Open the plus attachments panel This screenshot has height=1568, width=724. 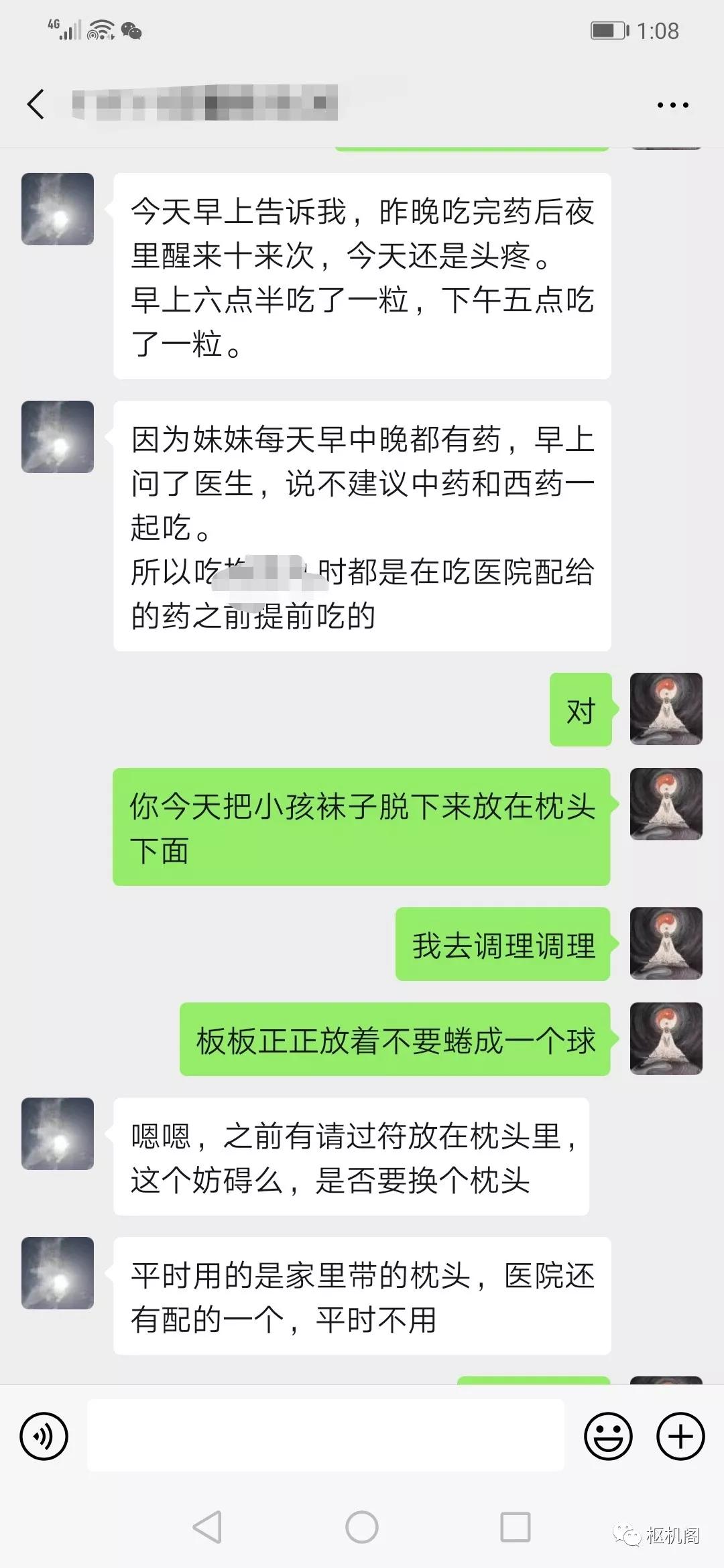pyautogui.click(x=680, y=1436)
